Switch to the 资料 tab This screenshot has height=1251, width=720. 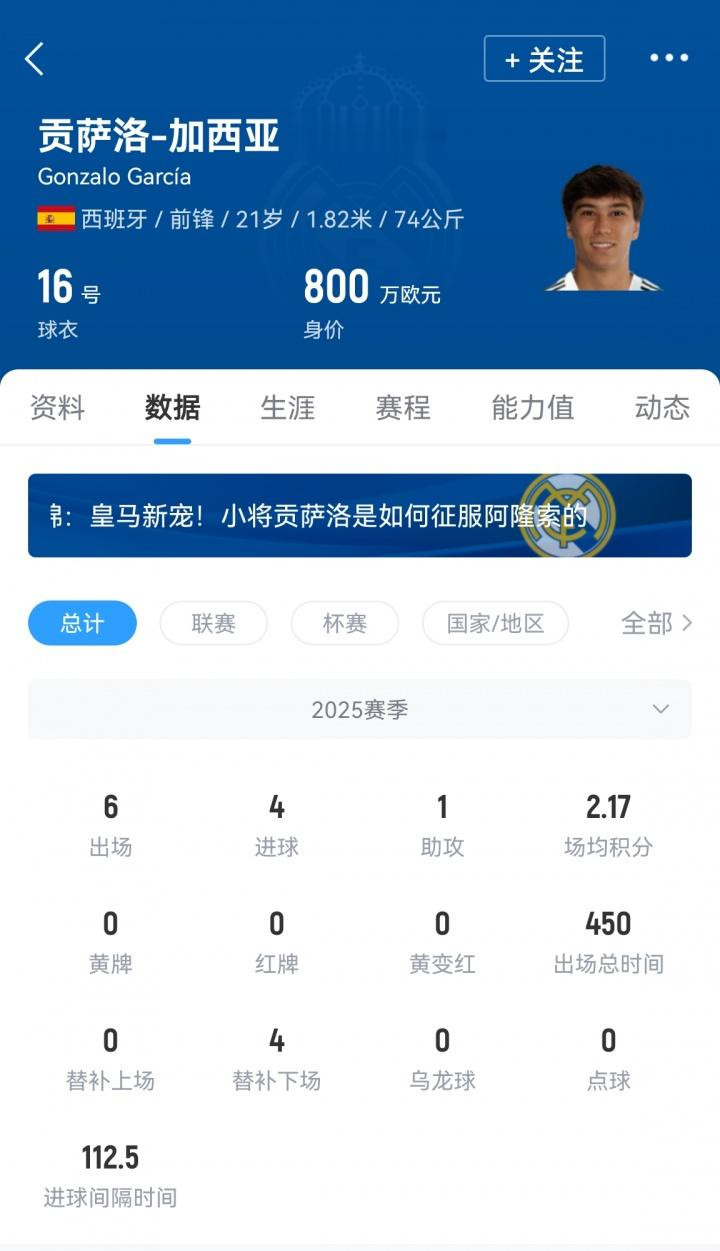[57, 408]
